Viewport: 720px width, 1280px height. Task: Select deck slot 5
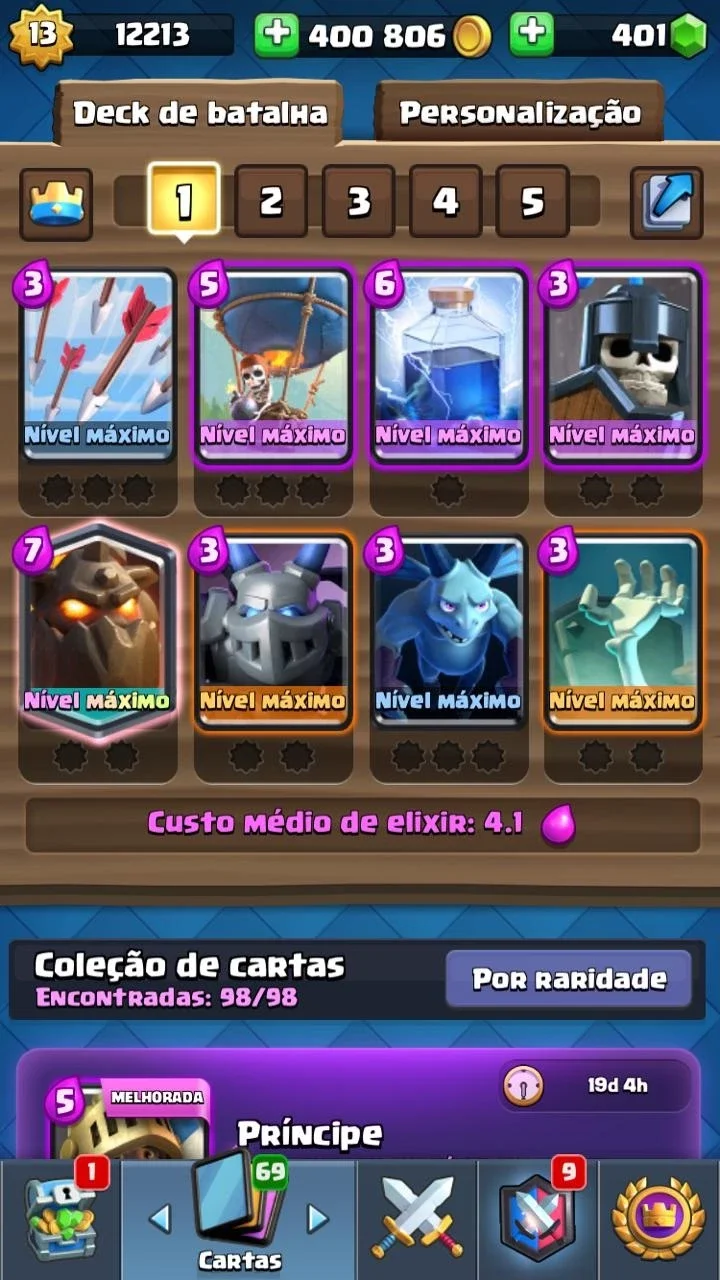(x=532, y=201)
